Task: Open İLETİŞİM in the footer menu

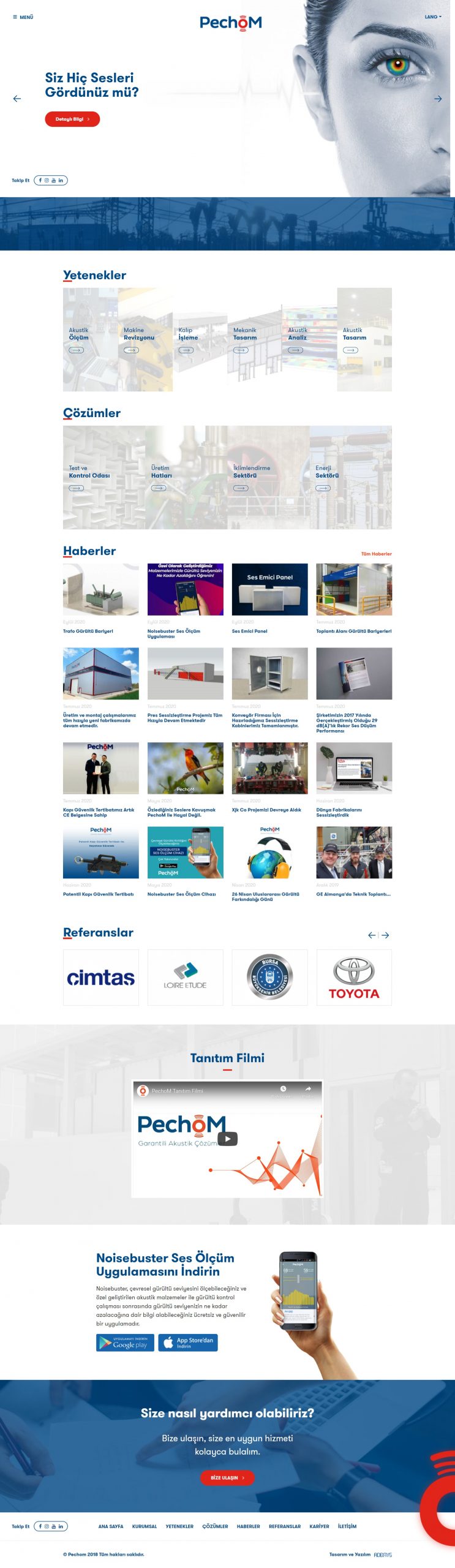Action: click(x=347, y=1526)
